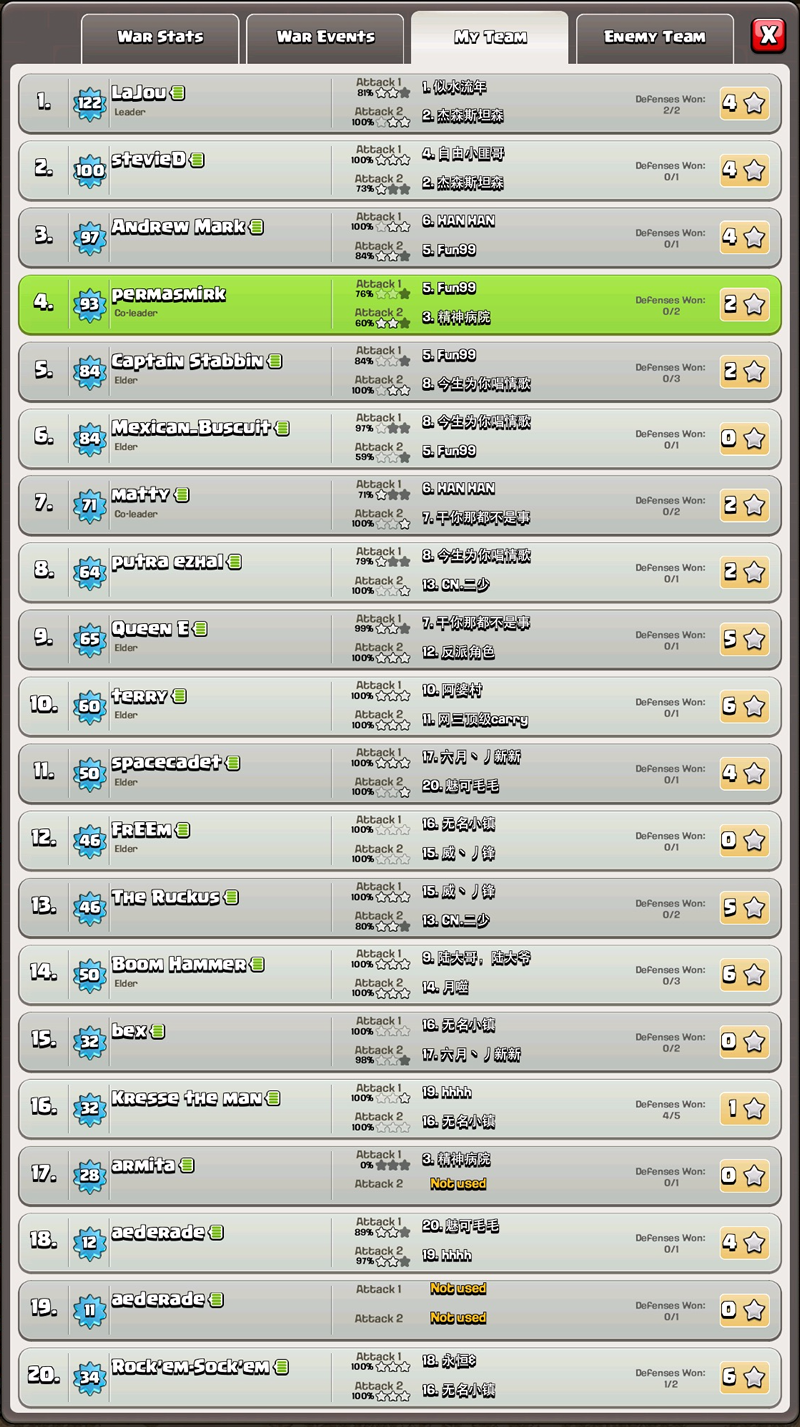Open stevieD's member row
Image resolution: width=800 pixels, height=1427 pixels.
[400, 170]
